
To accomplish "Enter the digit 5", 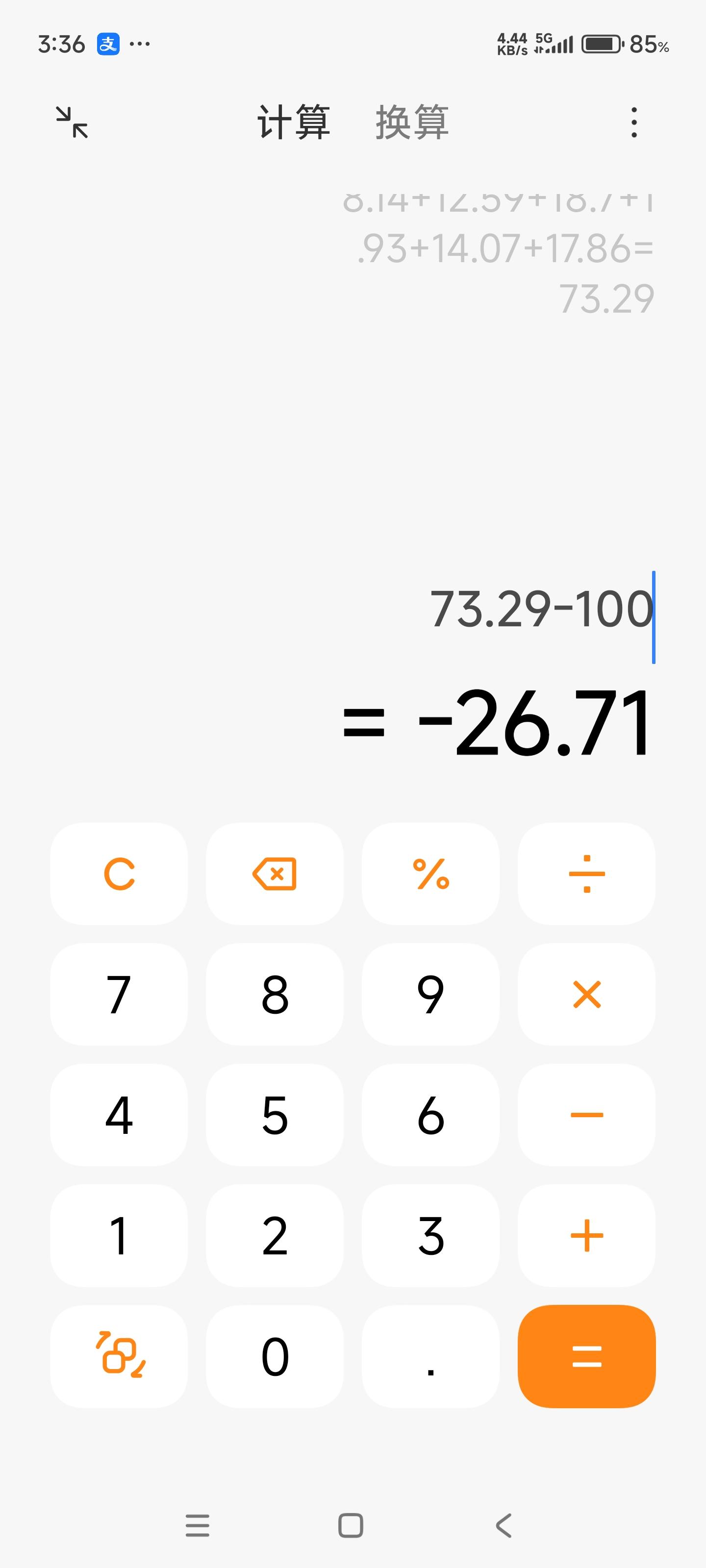I will click(x=275, y=1115).
